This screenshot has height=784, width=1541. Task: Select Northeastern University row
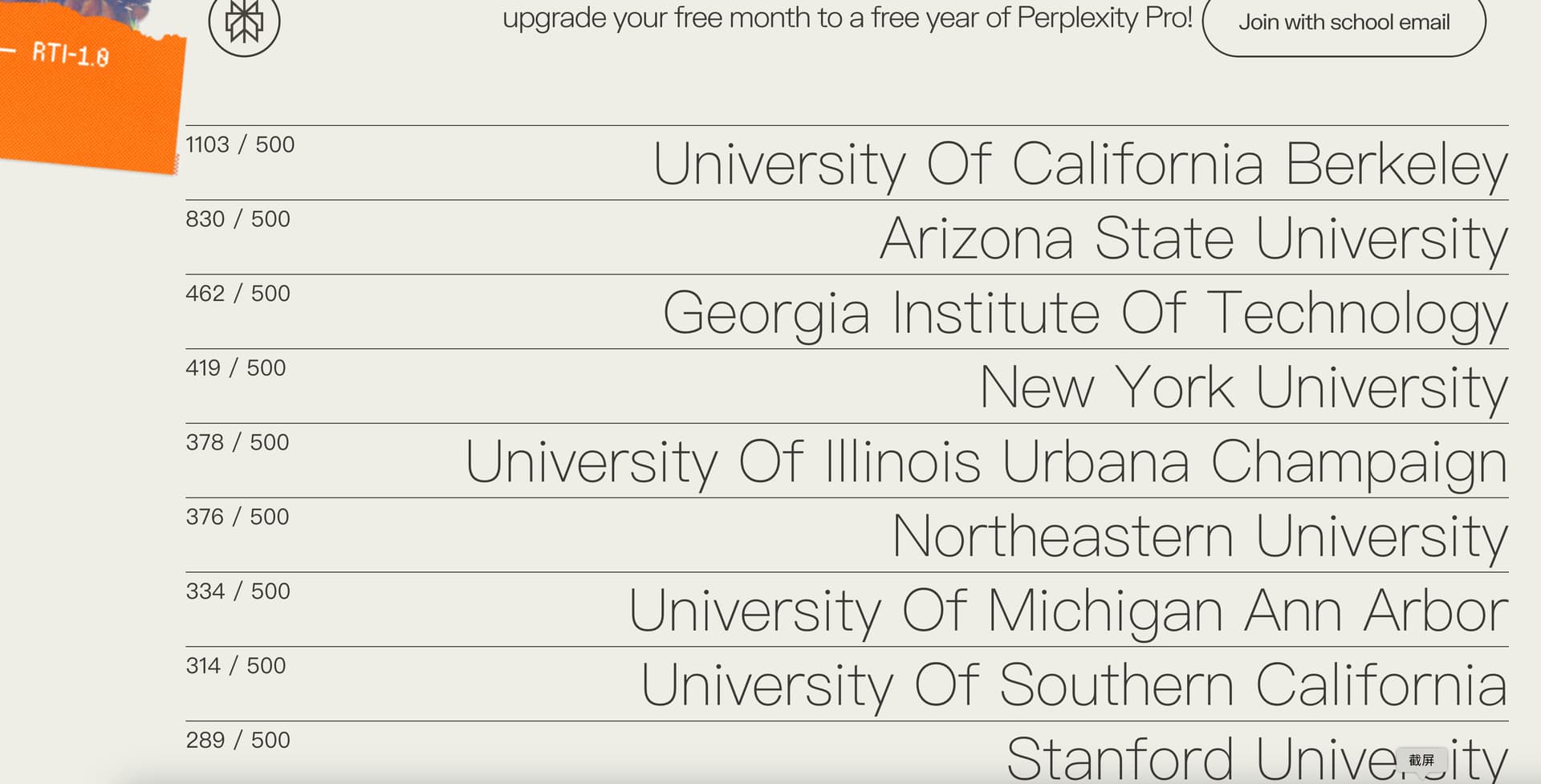point(847,535)
